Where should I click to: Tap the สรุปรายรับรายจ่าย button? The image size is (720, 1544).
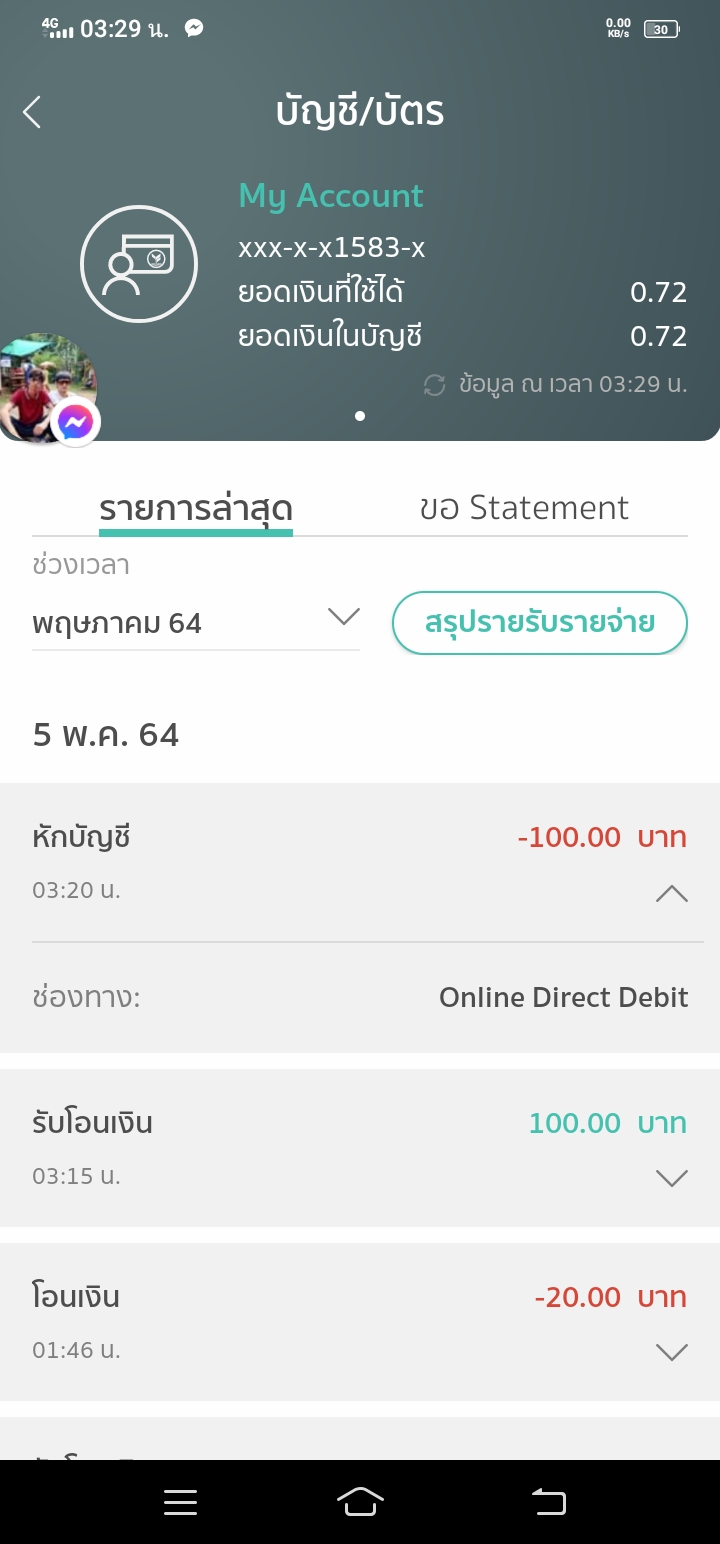tap(540, 623)
